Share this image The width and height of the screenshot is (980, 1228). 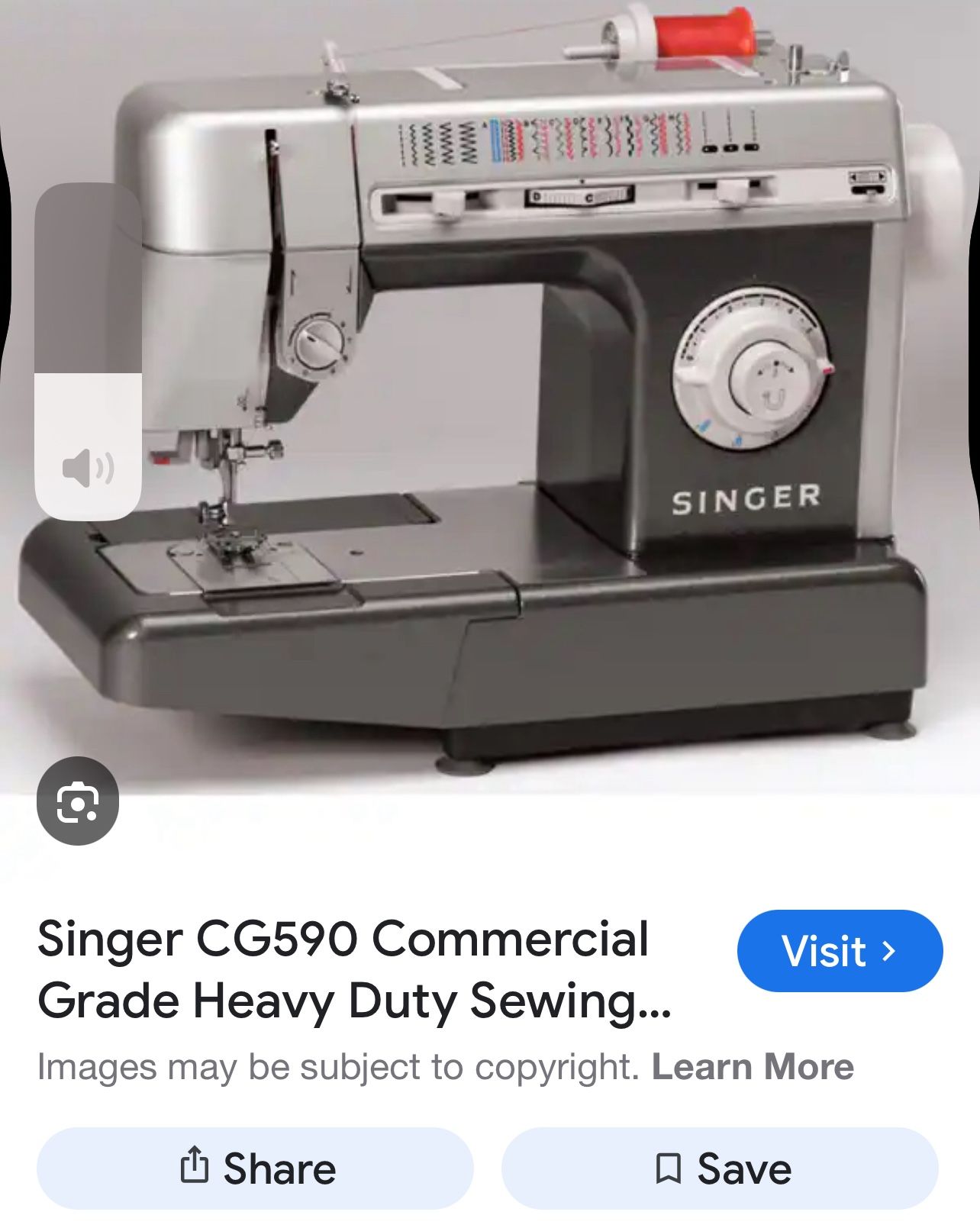(255, 1168)
